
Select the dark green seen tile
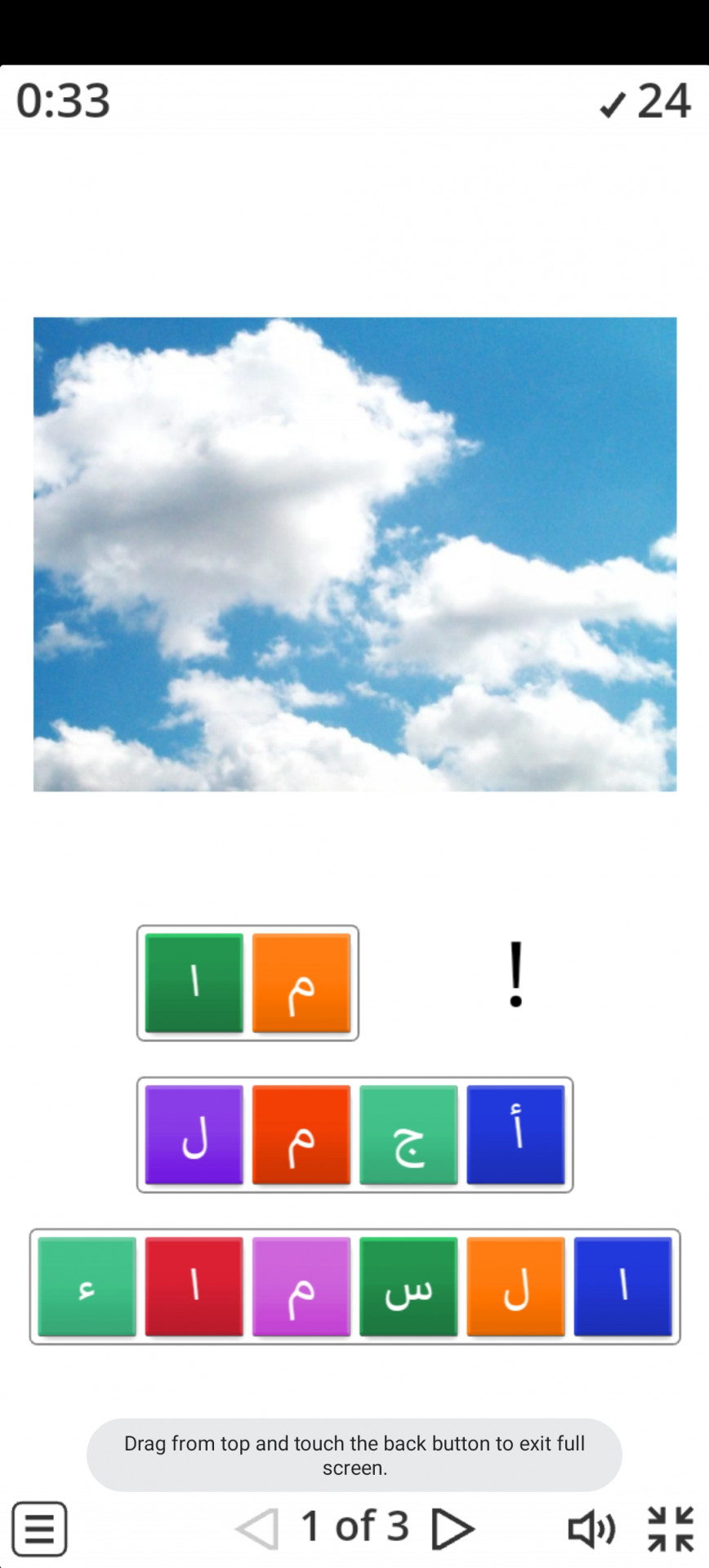click(408, 1286)
